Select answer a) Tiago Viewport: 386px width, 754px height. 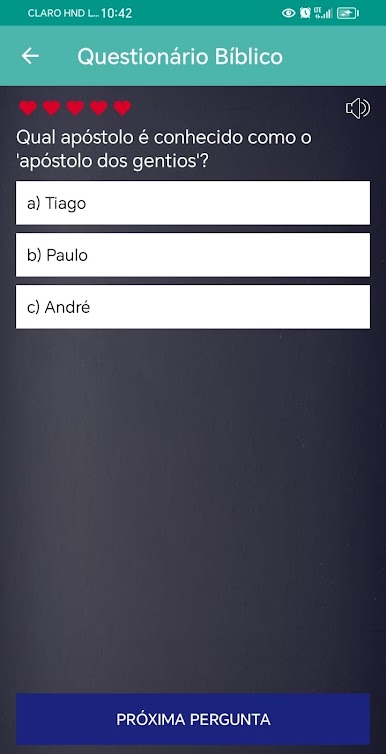(x=193, y=203)
